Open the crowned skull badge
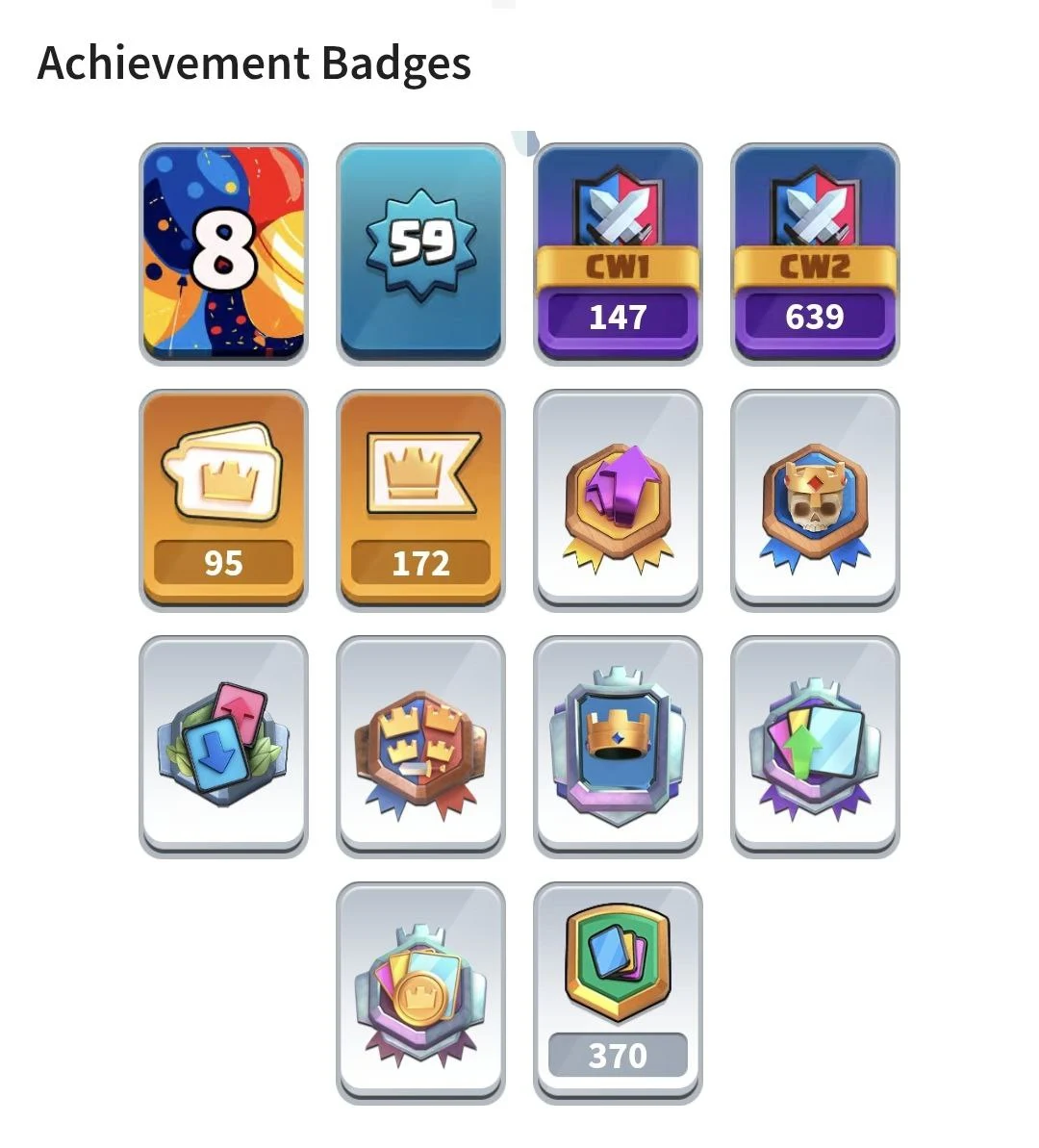1039x1148 pixels. [815, 500]
